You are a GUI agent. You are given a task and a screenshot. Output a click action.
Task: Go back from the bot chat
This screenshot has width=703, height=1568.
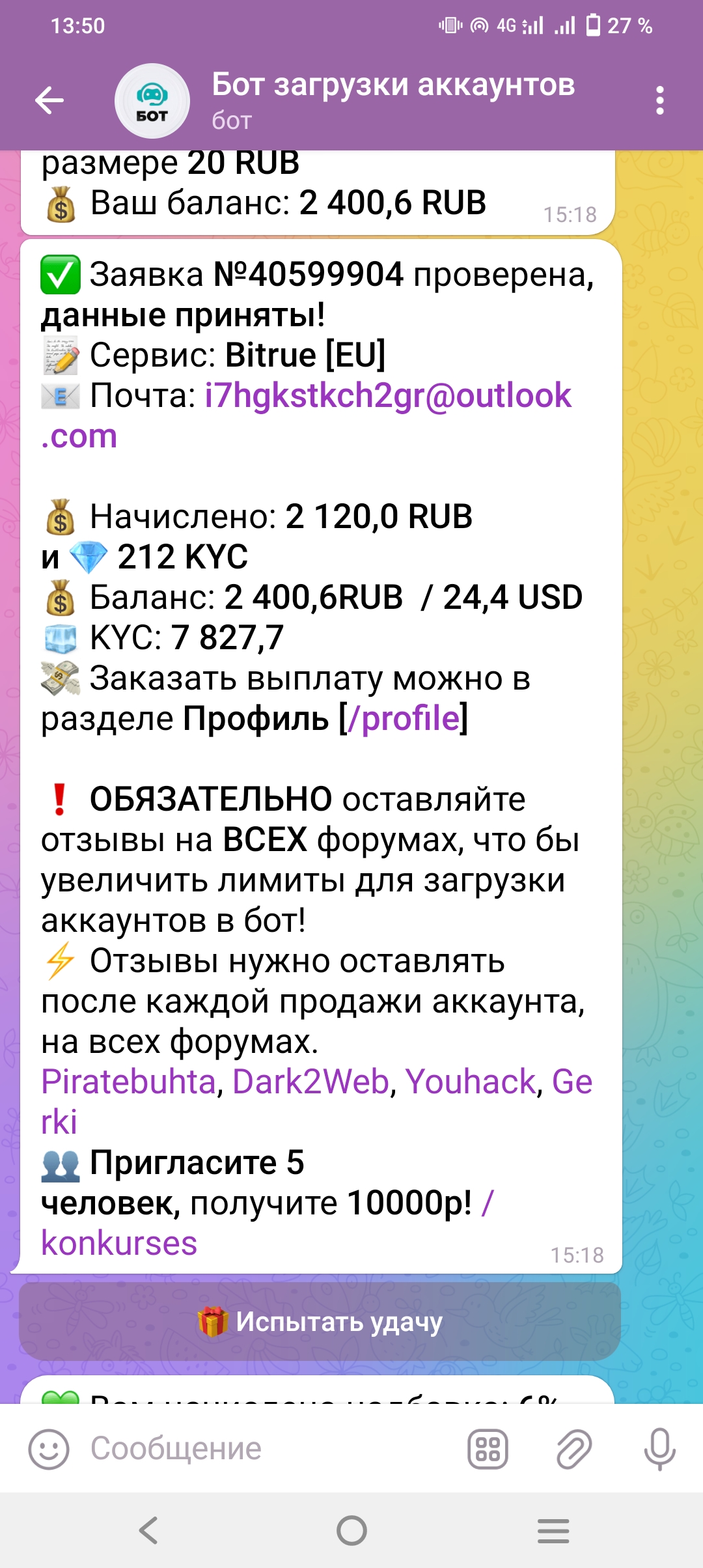click(49, 100)
